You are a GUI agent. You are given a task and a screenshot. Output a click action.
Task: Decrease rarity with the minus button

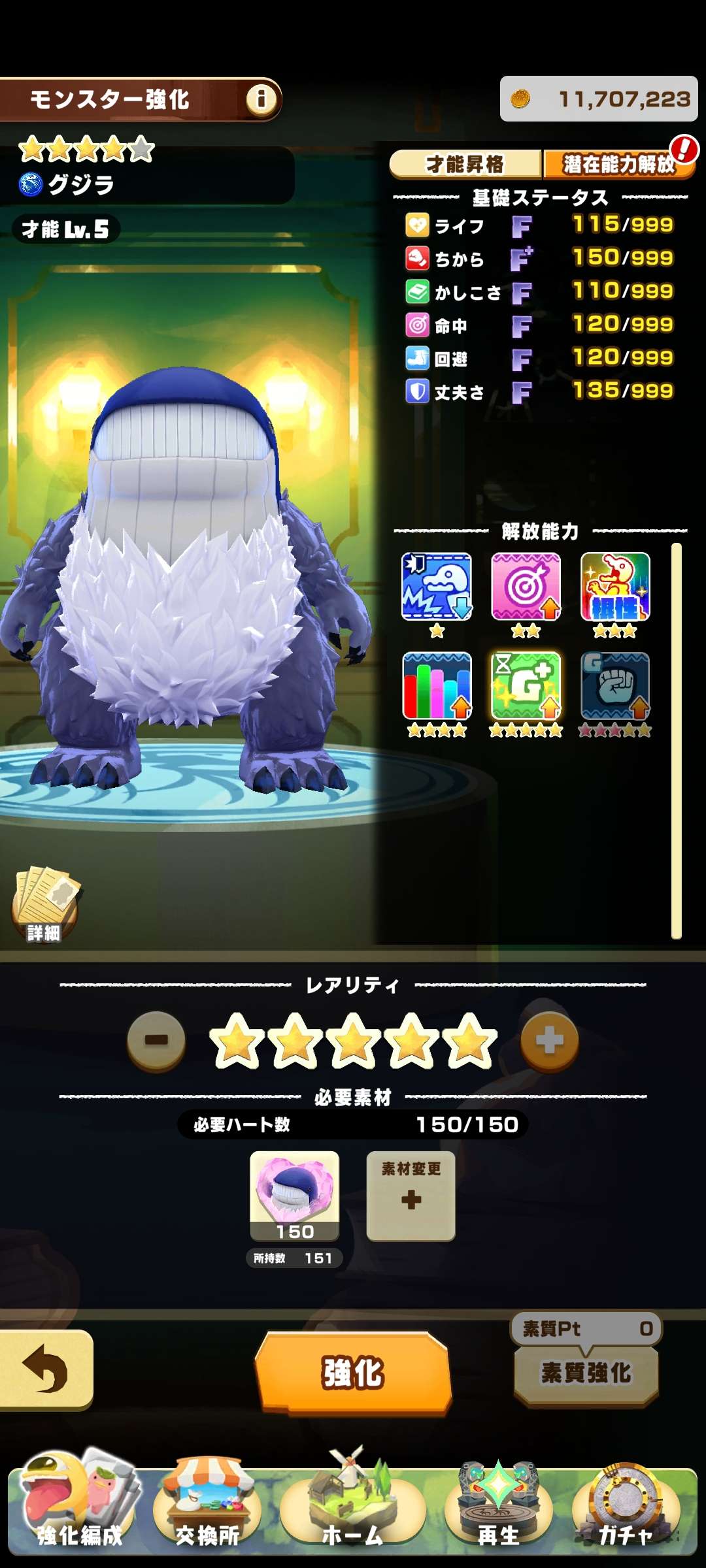pos(156,1040)
